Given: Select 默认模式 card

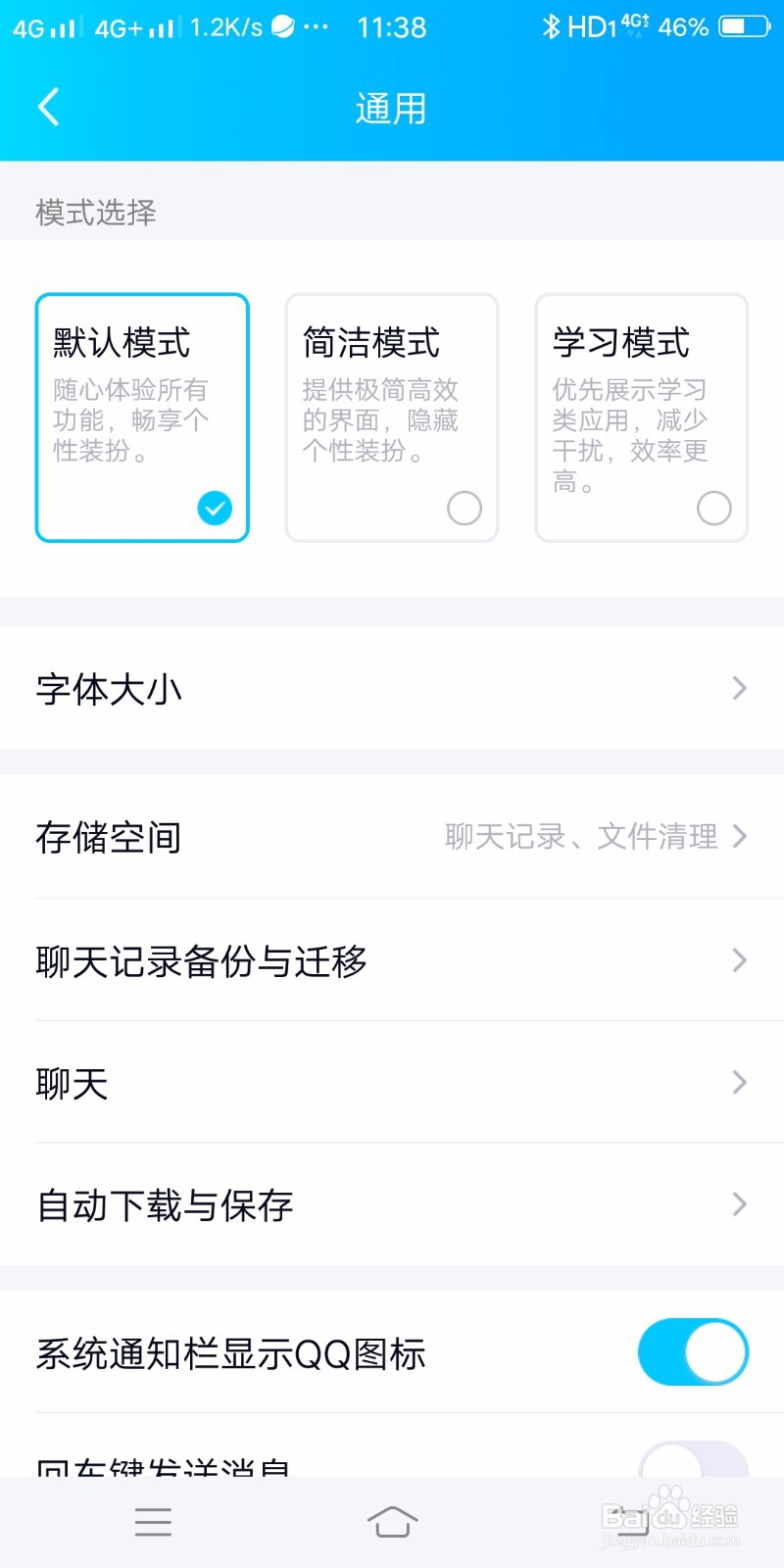Looking at the screenshot, I should 142,417.
